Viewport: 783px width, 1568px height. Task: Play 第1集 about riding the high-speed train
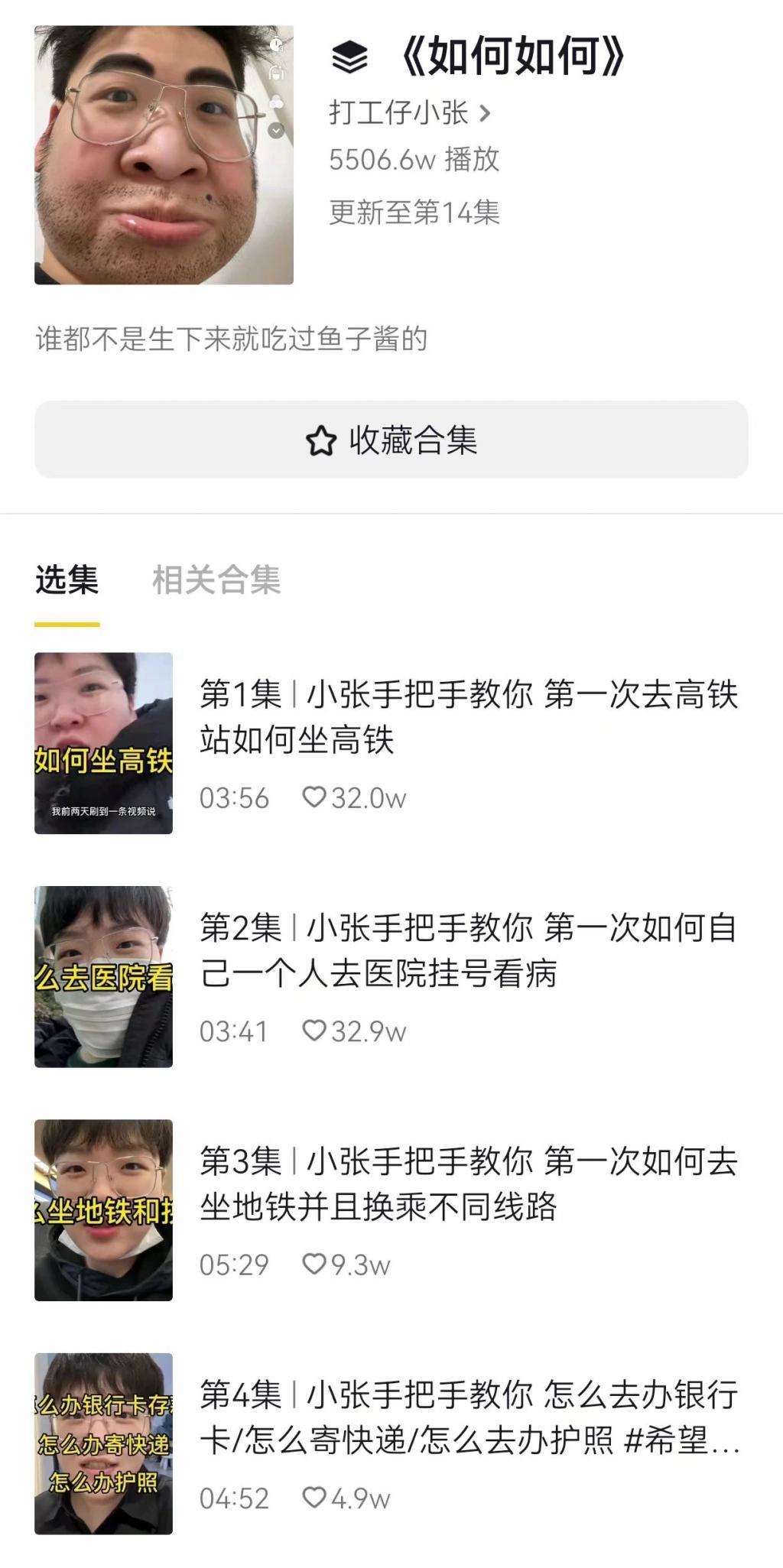(x=468, y=717)
